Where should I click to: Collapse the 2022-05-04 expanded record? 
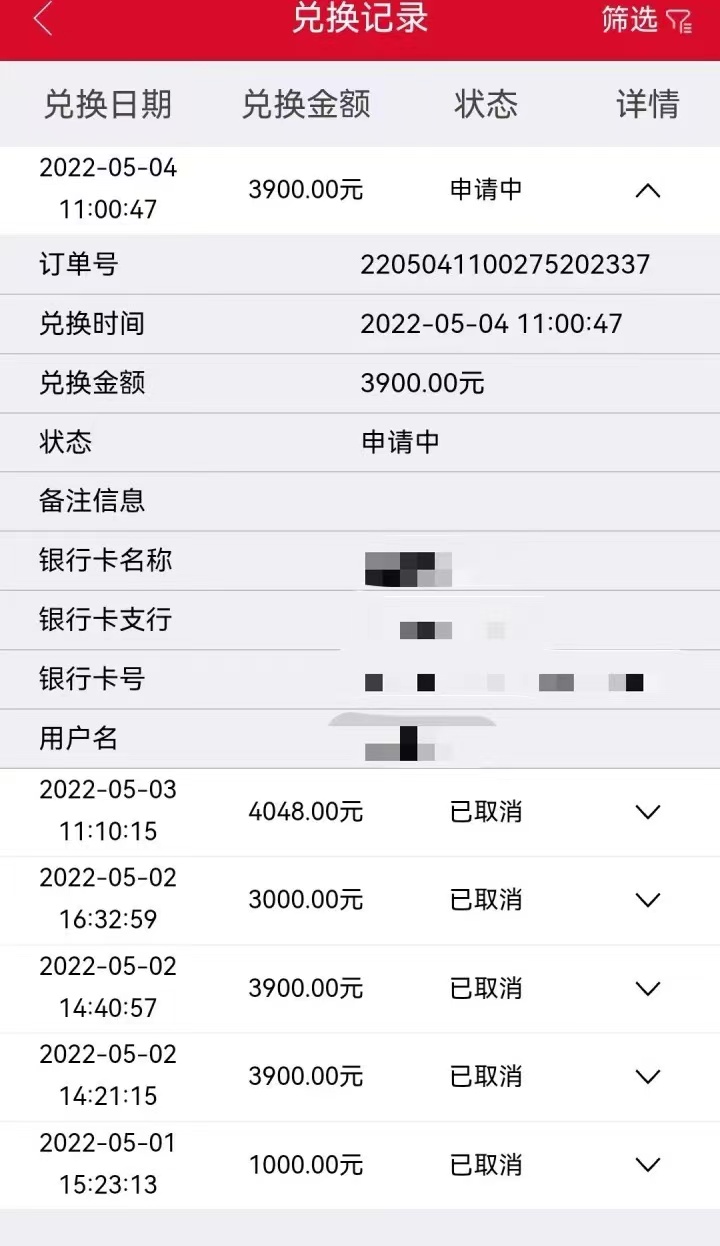648,189
